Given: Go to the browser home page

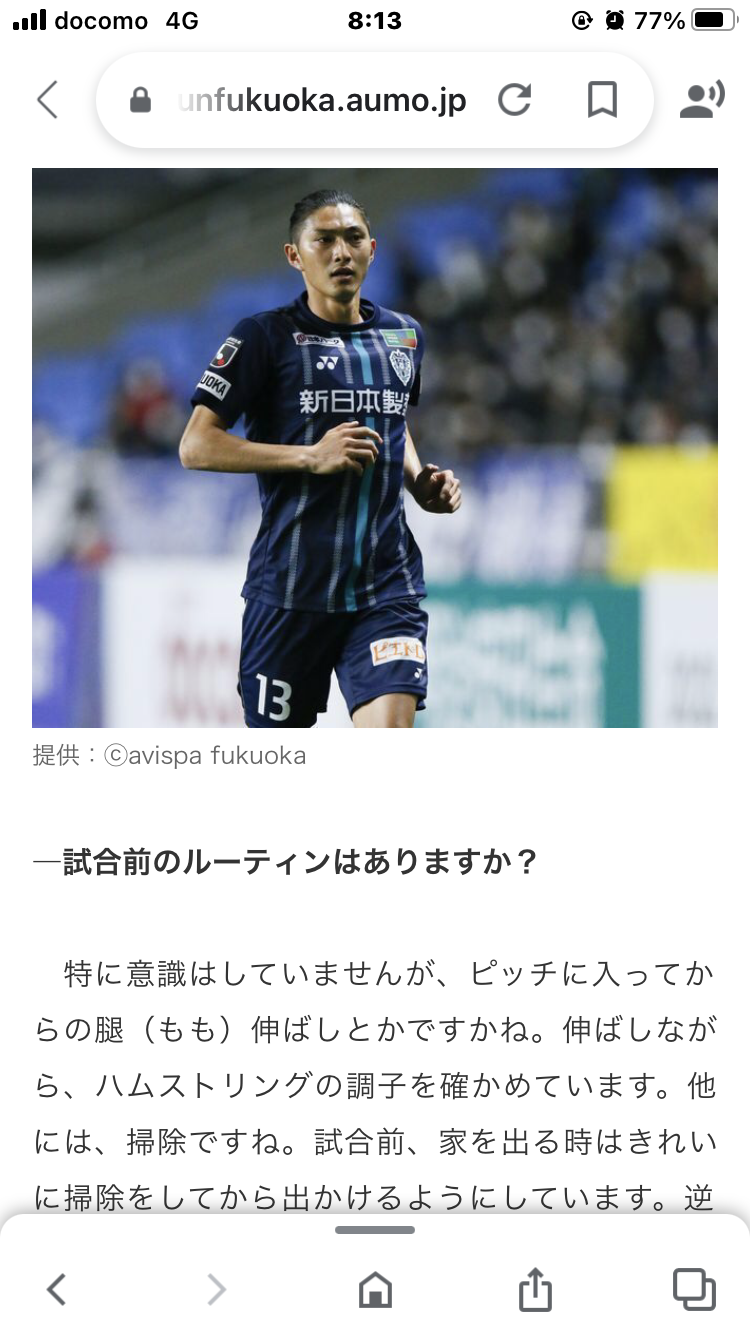Looking at the screenshot, I should pos(375,1290).
